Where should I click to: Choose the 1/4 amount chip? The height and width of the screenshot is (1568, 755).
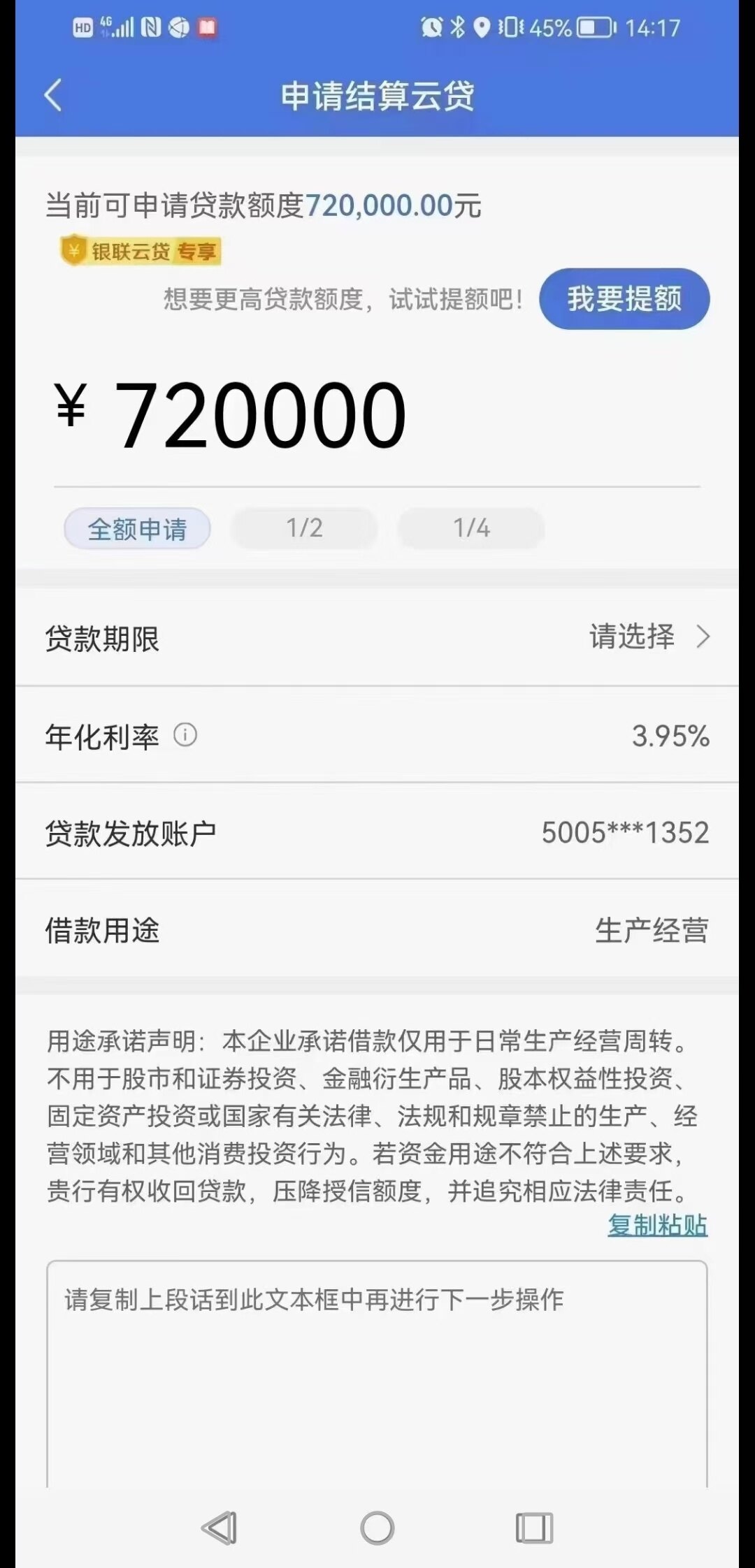point(470,528)
